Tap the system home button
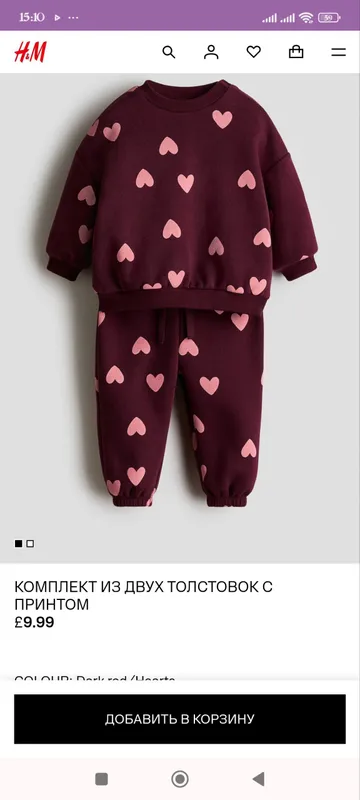 pos(180,779)
